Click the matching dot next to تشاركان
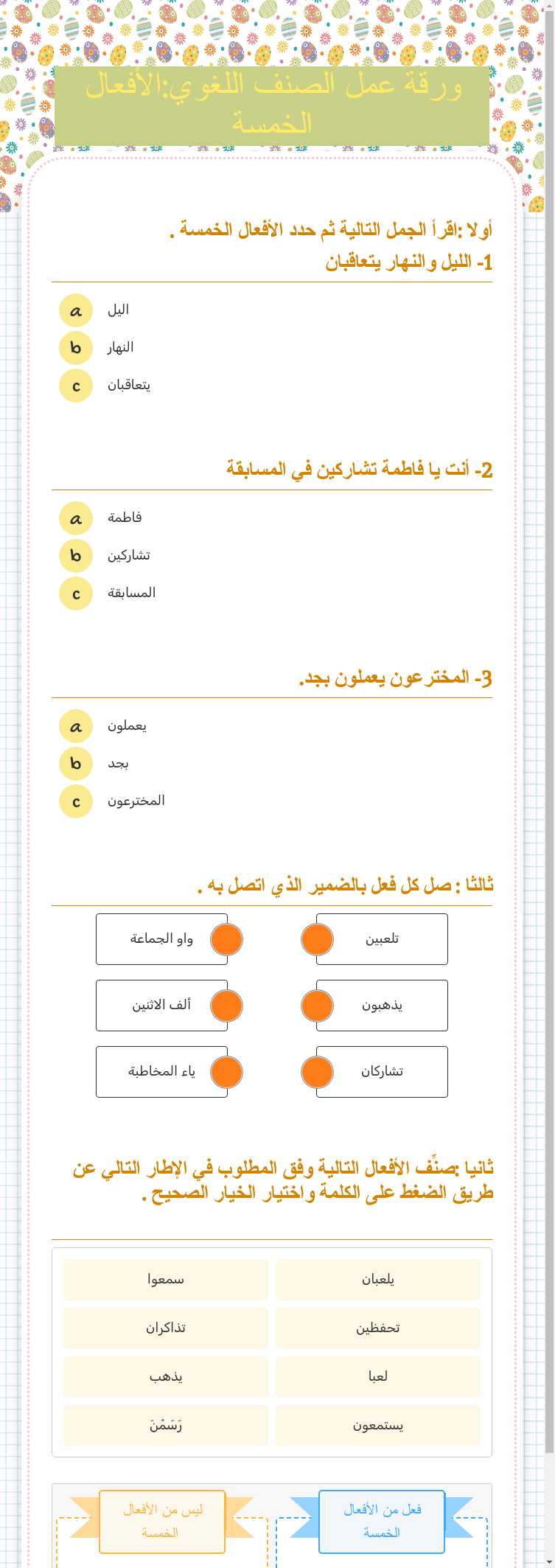The image size is (555, 1568). 316,1072
